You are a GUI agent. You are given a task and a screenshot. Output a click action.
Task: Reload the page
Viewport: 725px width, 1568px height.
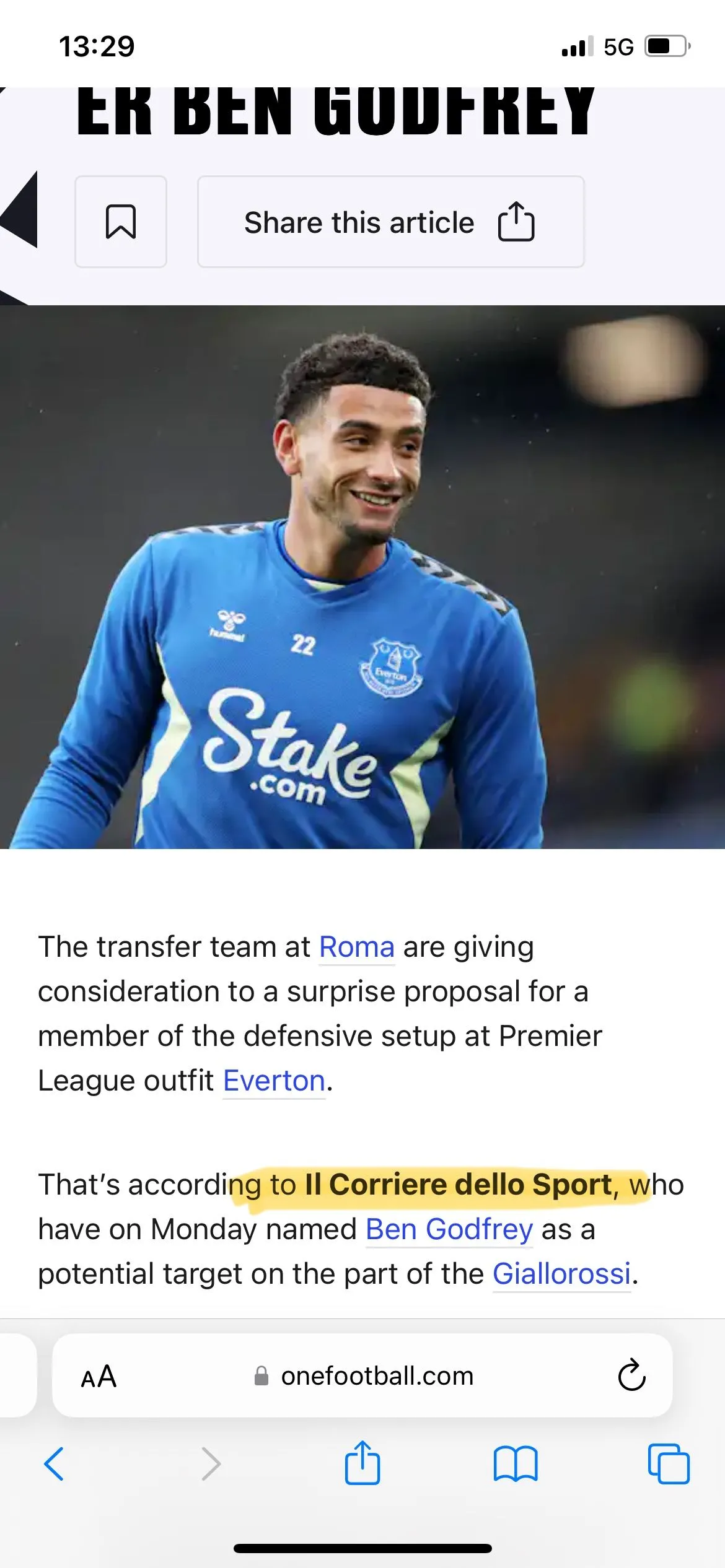(631, 1376)
